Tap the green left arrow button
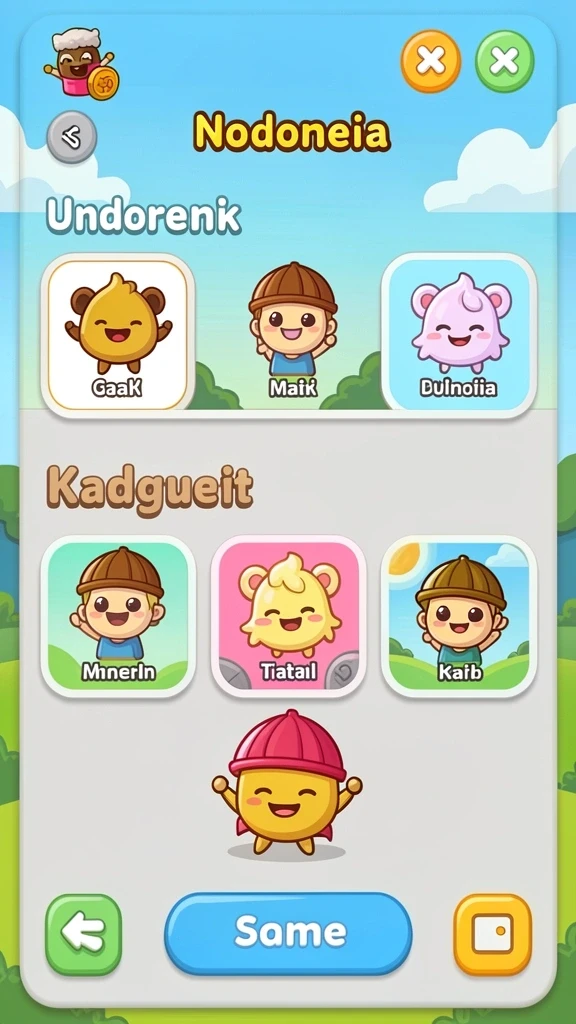 coord(84,935)
